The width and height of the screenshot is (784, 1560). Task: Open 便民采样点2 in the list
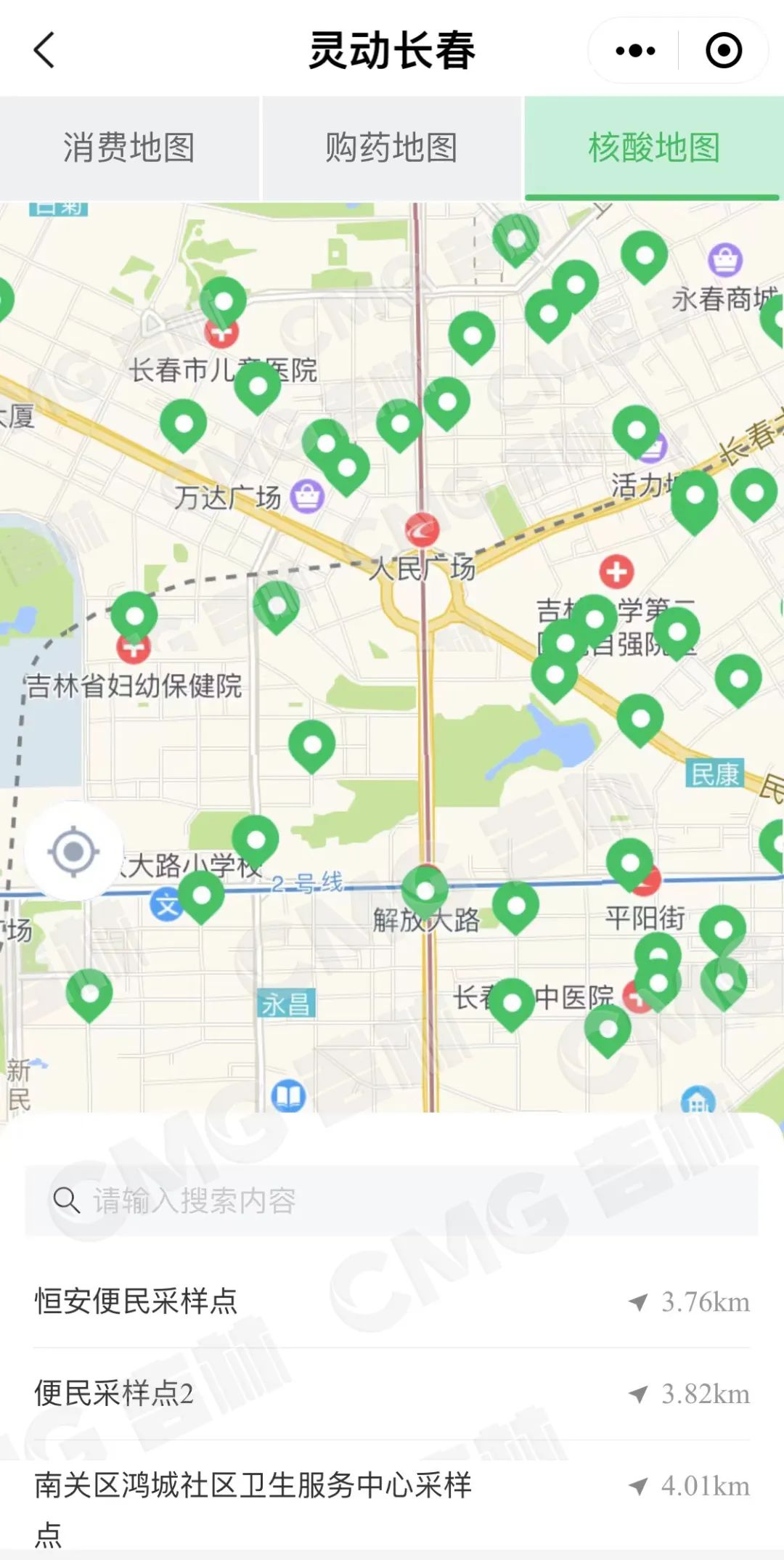(392, 1394)
